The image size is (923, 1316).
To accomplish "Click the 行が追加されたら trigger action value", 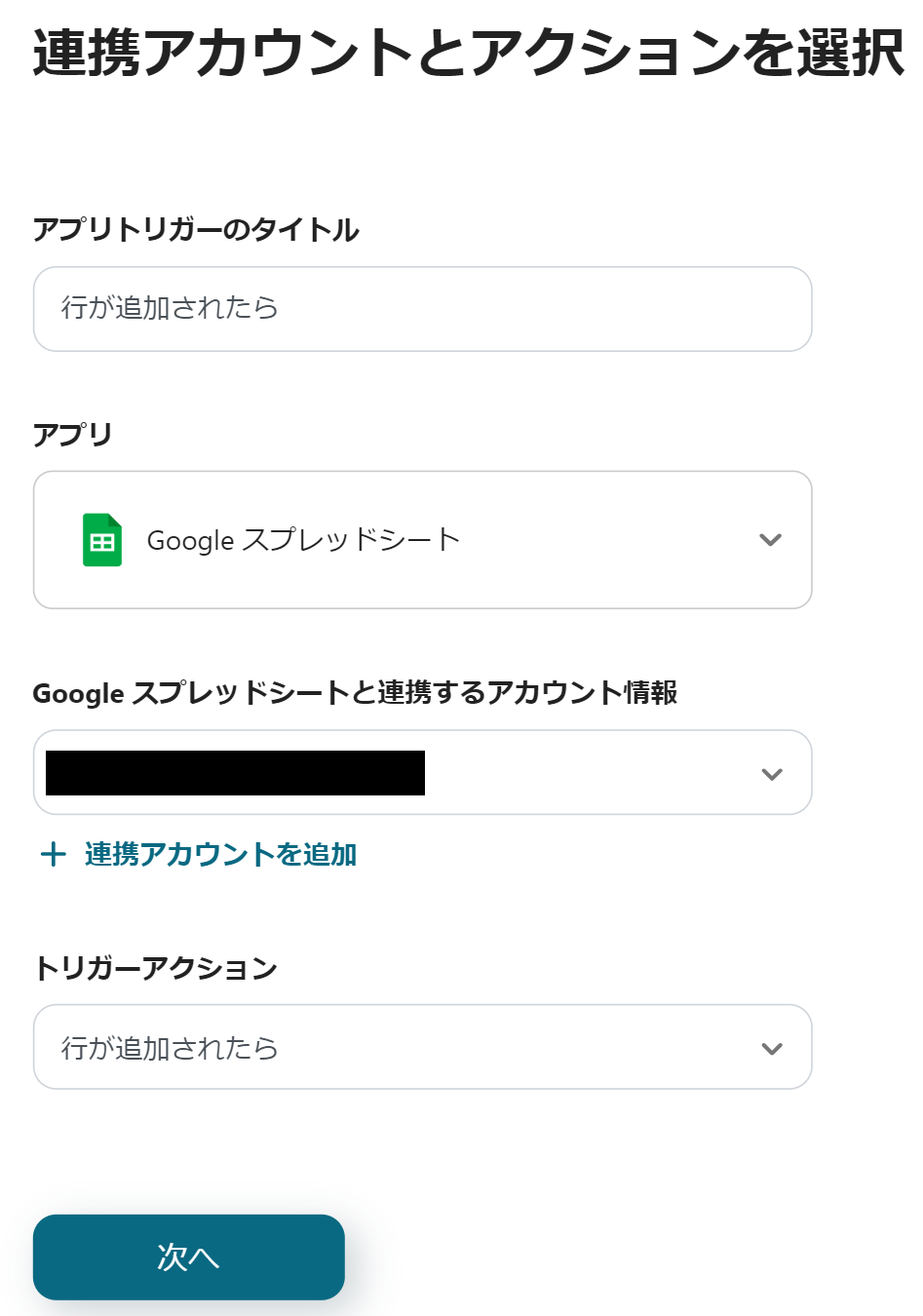I will 168,1047.
